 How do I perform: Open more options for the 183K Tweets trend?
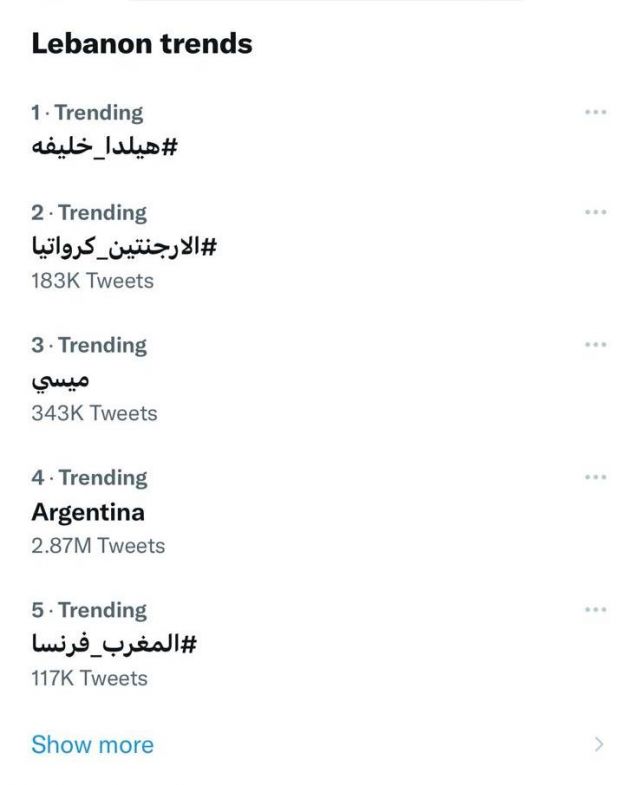[595, 212]
